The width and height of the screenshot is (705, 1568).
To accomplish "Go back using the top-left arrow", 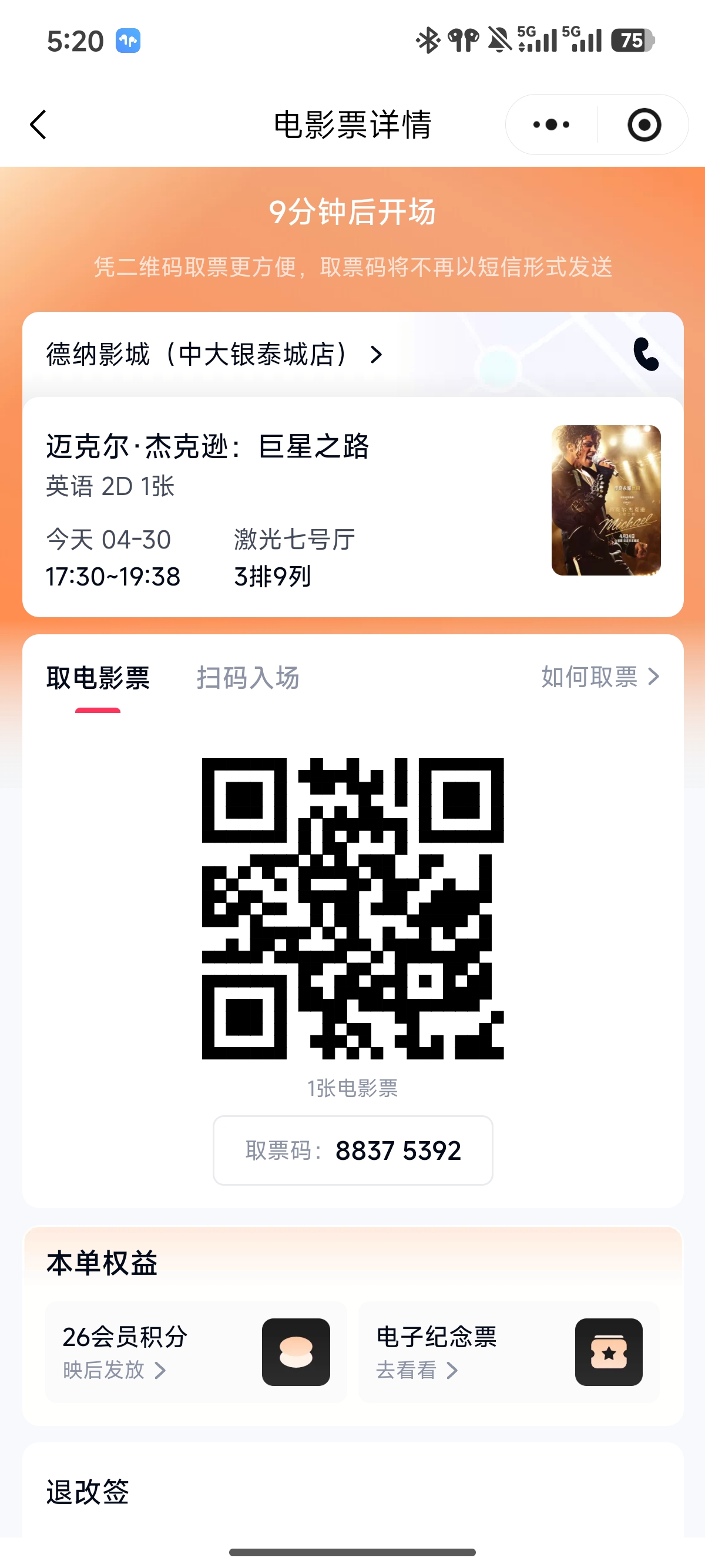I will pos(38,125).
